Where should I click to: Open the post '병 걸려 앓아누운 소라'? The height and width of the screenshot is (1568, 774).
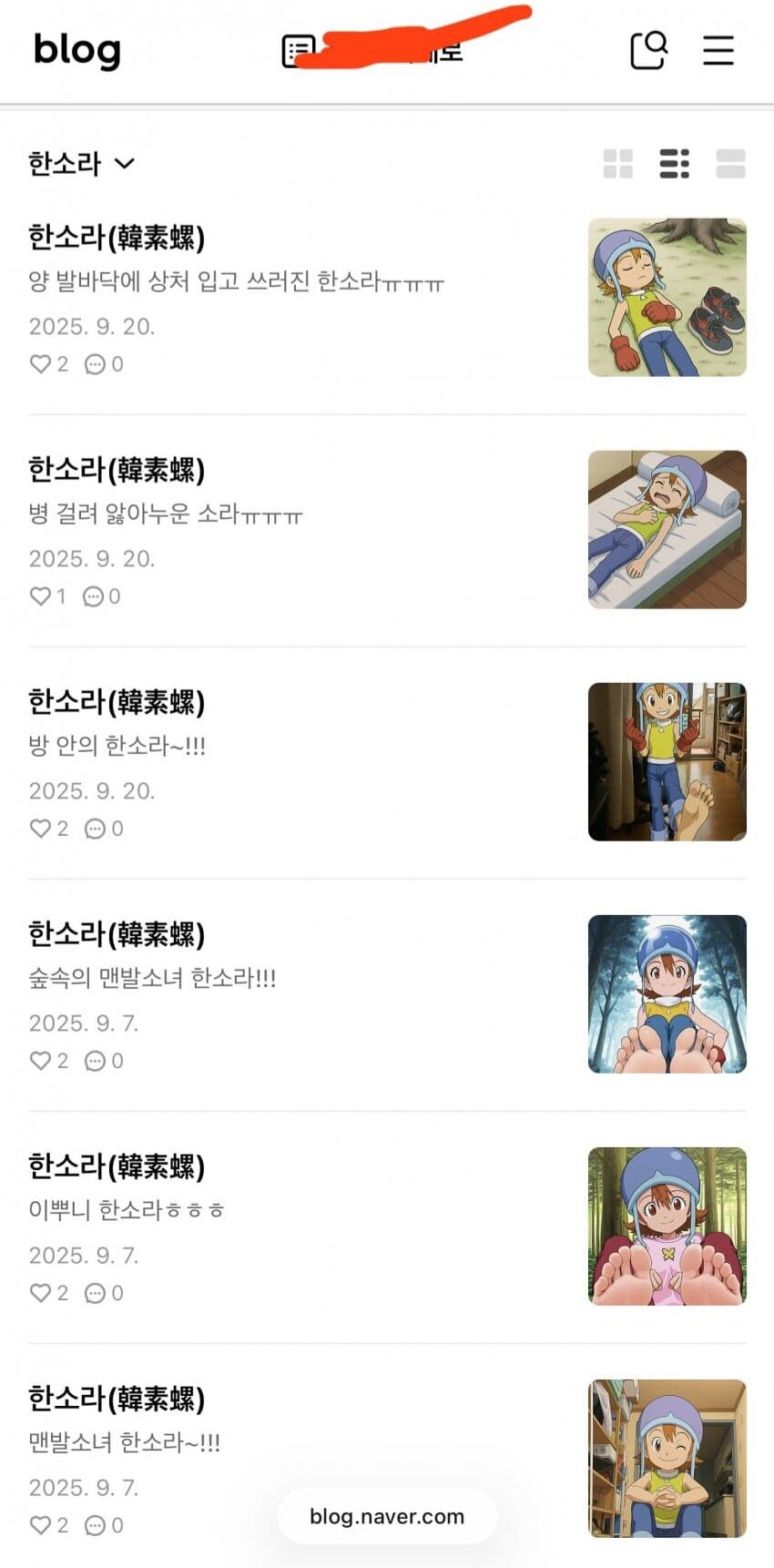pos(165,514)
